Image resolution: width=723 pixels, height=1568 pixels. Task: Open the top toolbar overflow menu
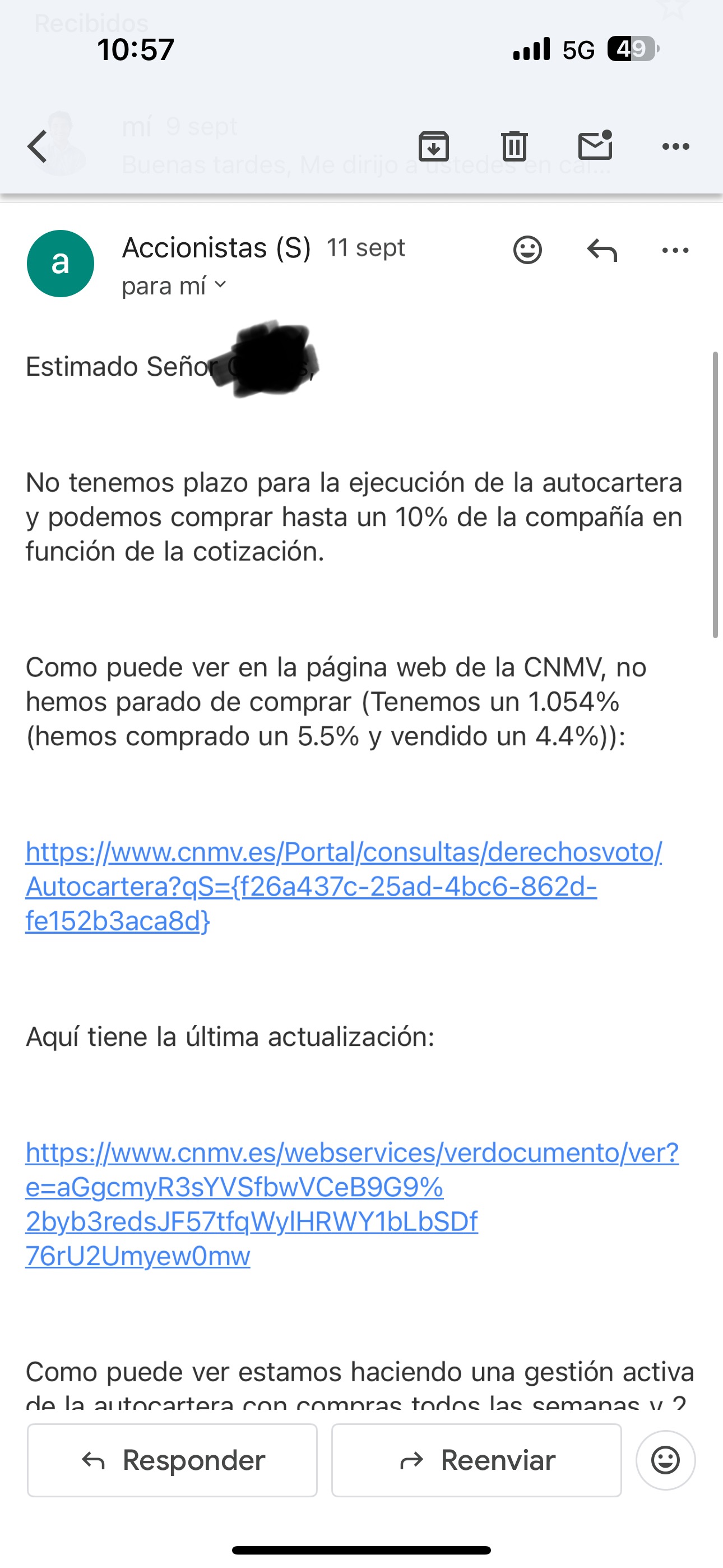(x=675, y=146)
